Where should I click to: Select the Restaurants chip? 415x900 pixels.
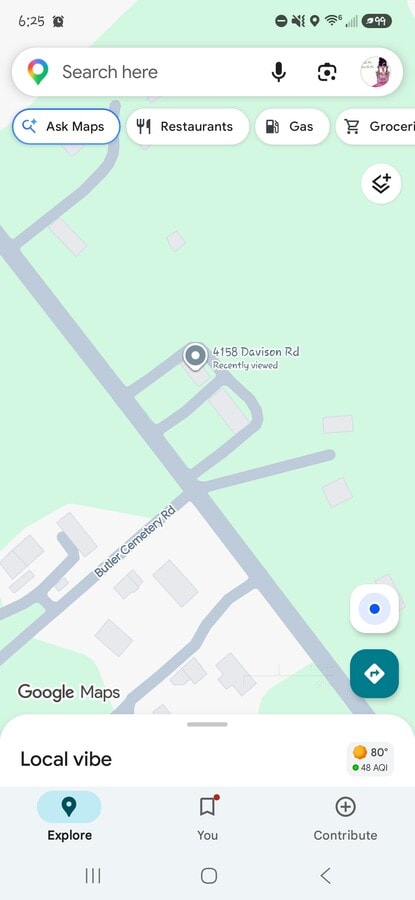coord(188,126)
